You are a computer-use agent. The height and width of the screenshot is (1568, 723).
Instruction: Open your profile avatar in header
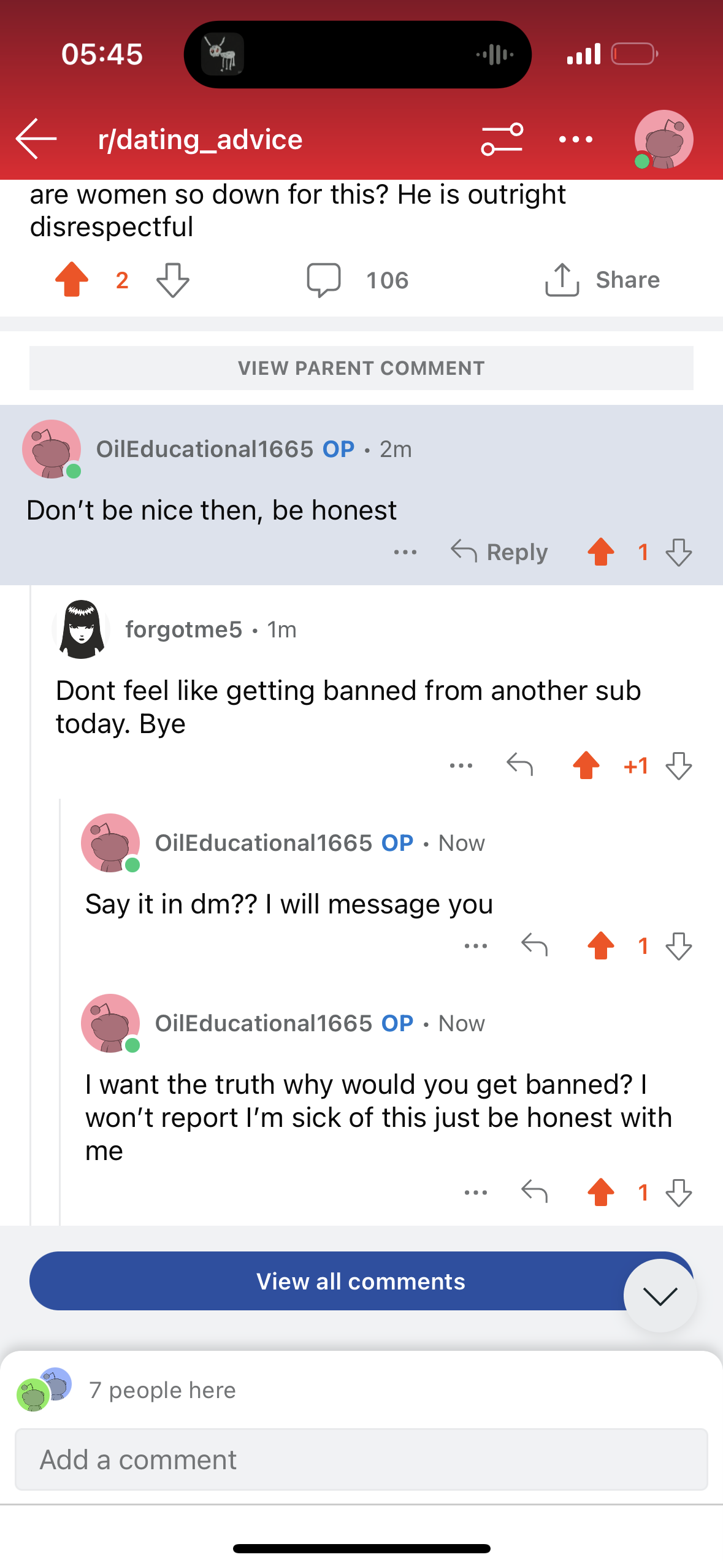(664, 139)
